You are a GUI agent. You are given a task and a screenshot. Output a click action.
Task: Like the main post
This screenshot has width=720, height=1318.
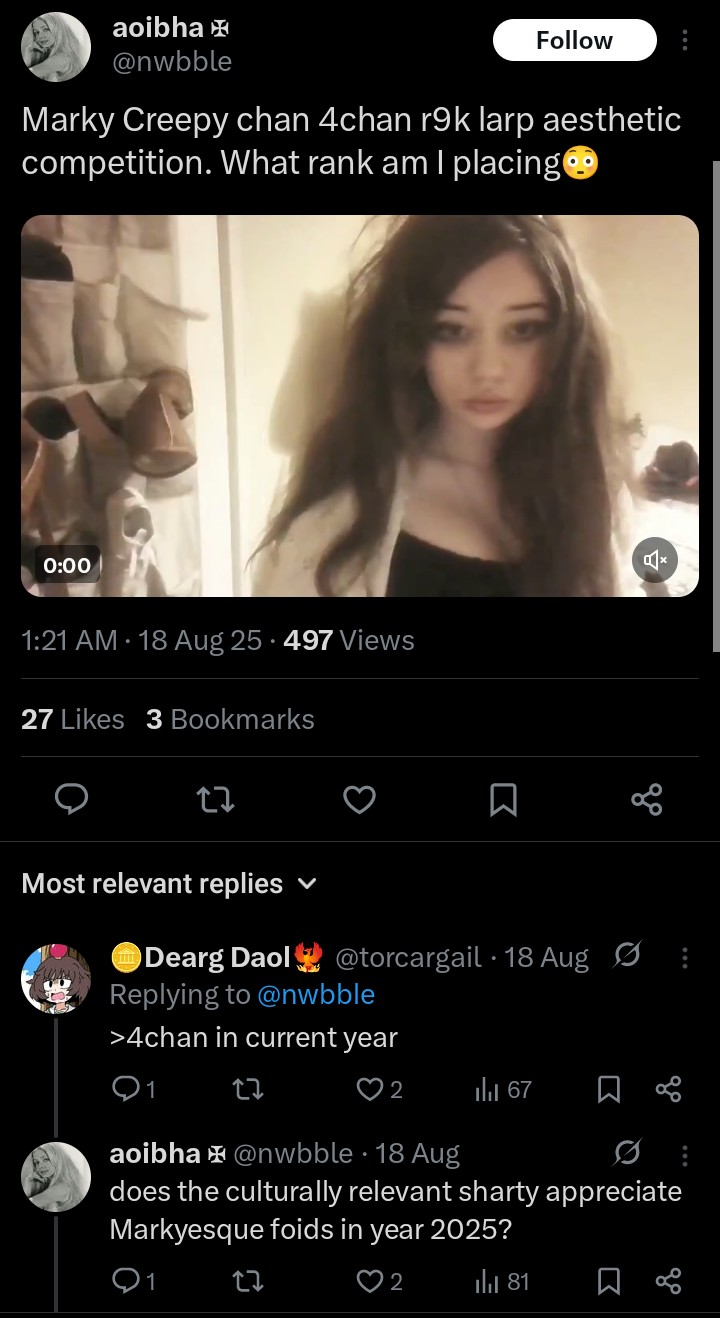click(359, 799)
